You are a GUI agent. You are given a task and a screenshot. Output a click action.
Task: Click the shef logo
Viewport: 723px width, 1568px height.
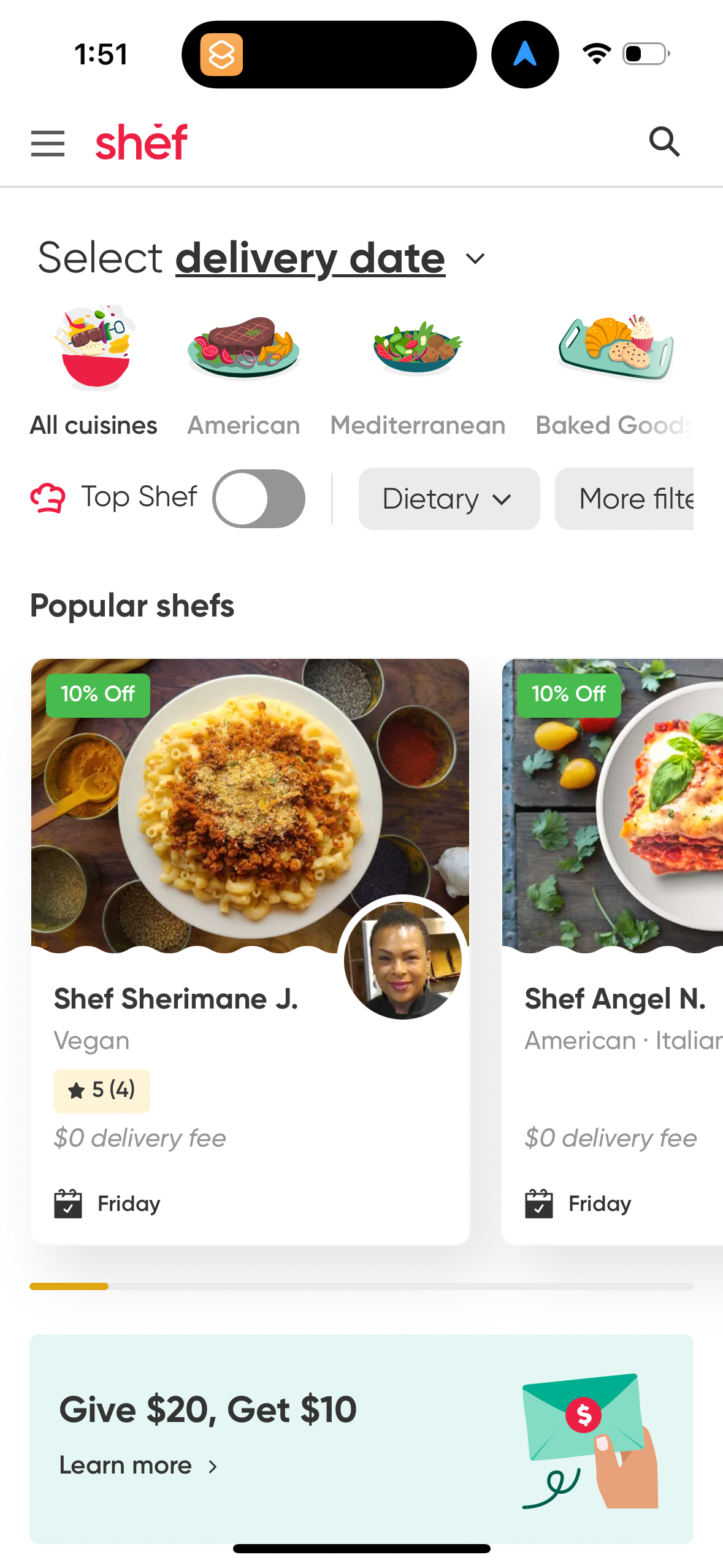pos(140,142)
